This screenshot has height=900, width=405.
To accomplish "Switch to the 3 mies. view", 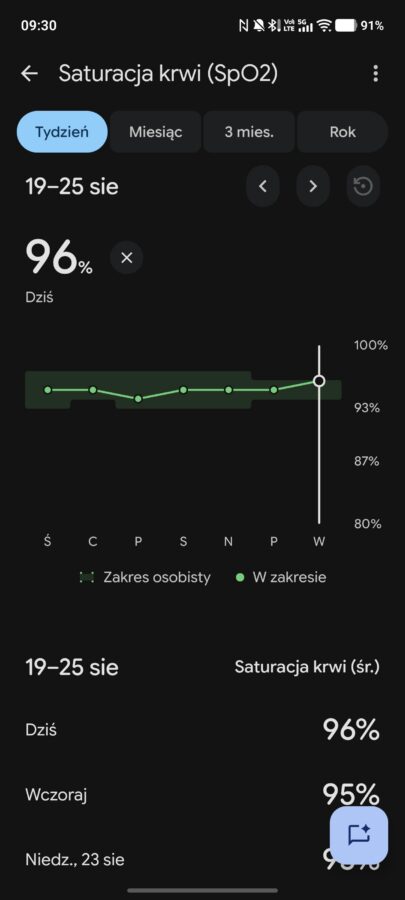I will pyautogui.click(x=249, y=132).
